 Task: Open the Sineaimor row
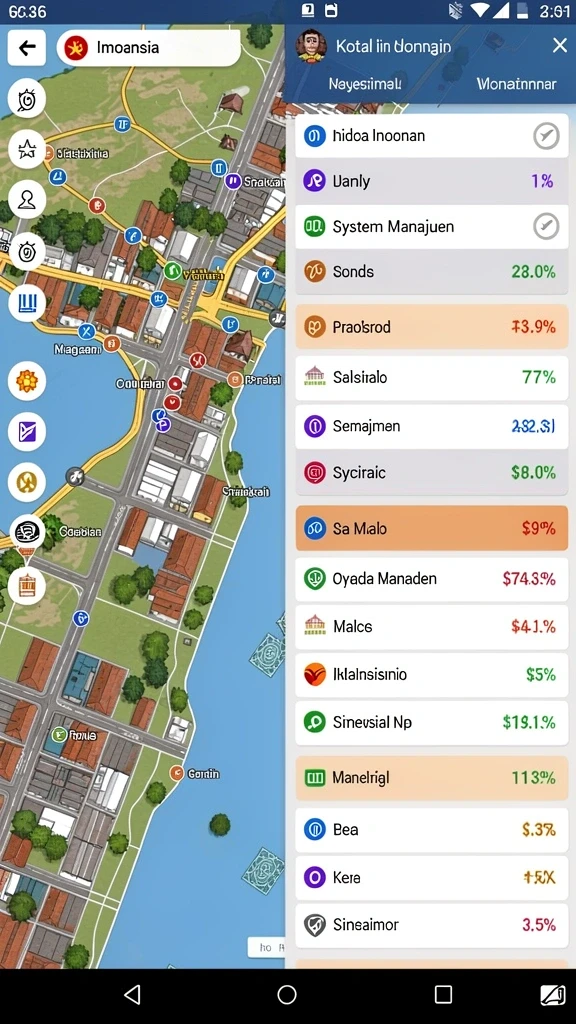432,925
